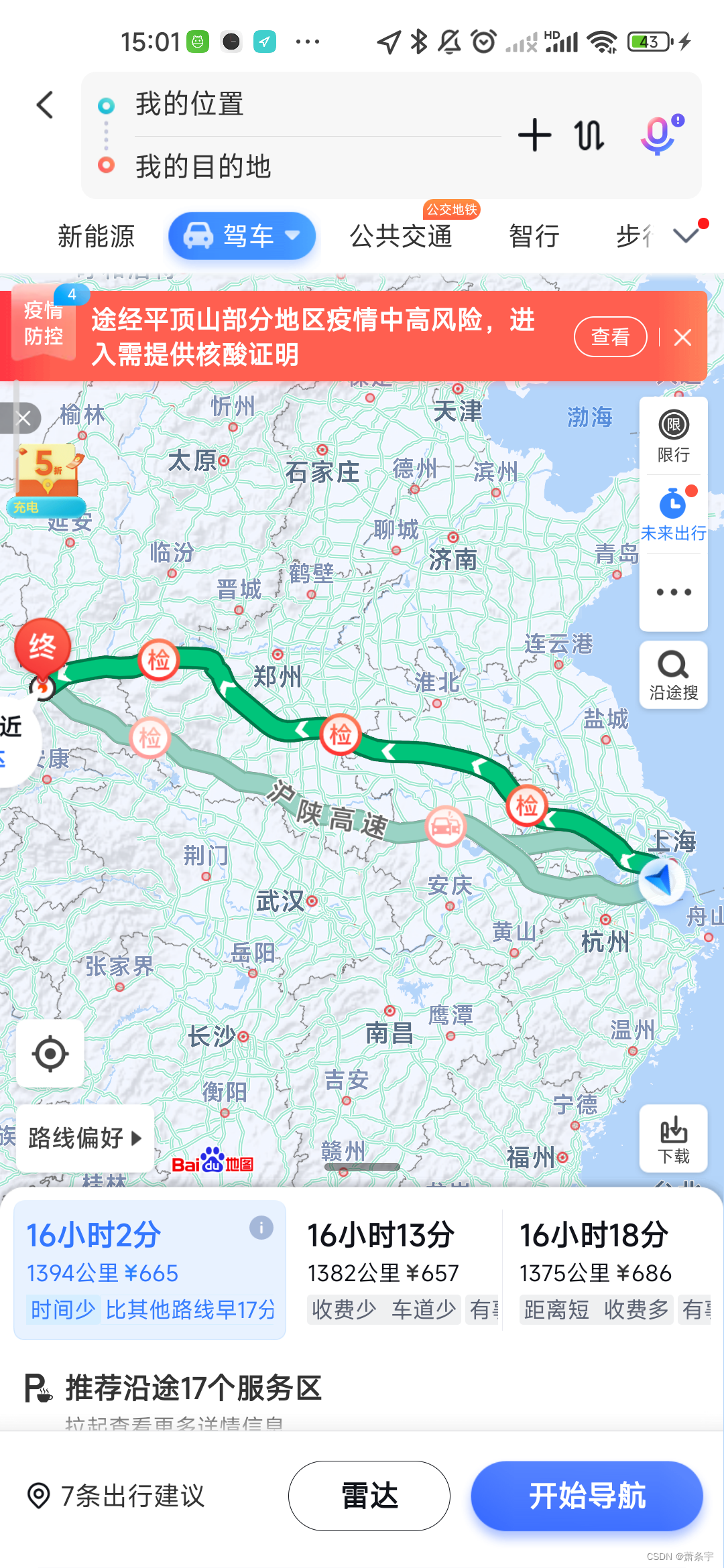Tap the swap start and destination icon
The width and height of the screenshot is (724, 1568).
(x=589, y=134)
